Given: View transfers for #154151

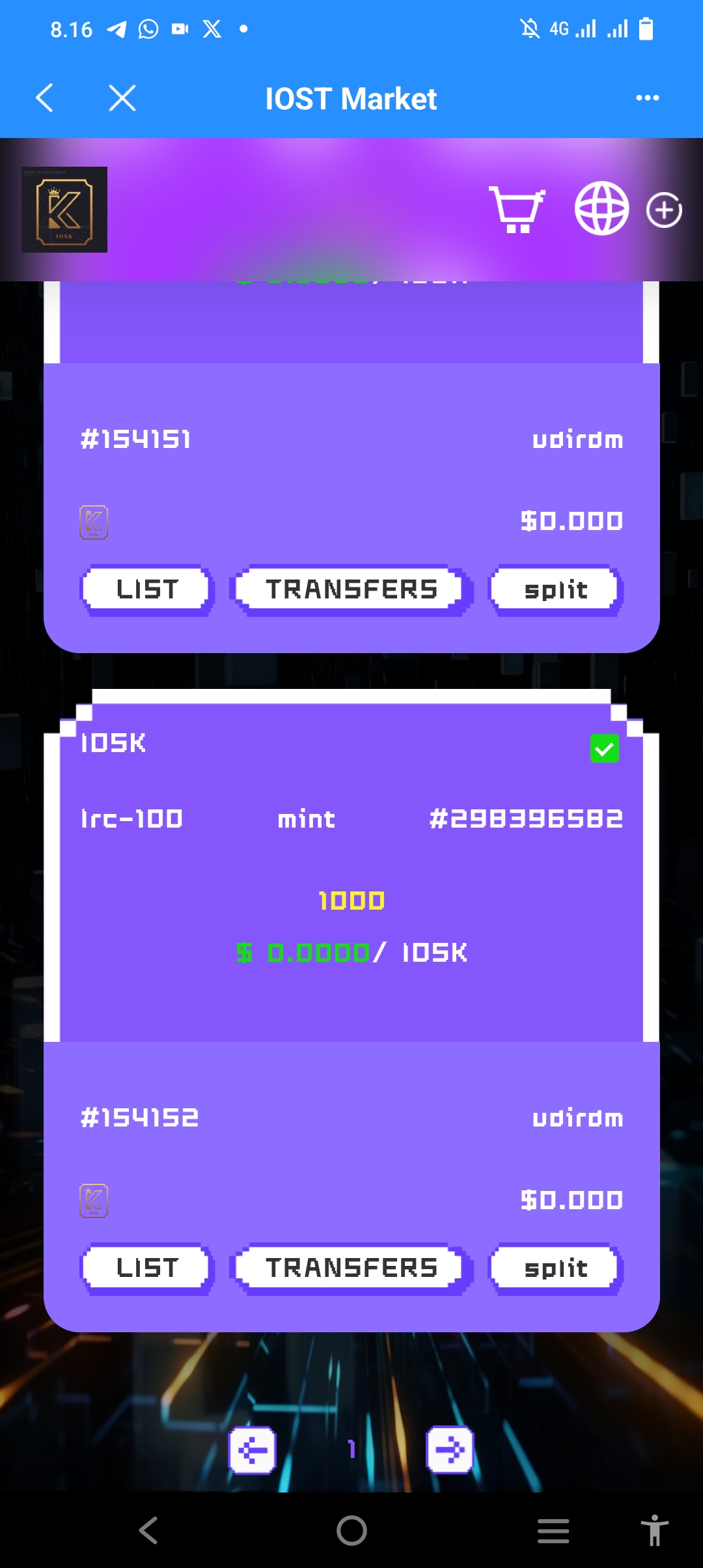Looking at the screenshot, I should coord(351,589).
